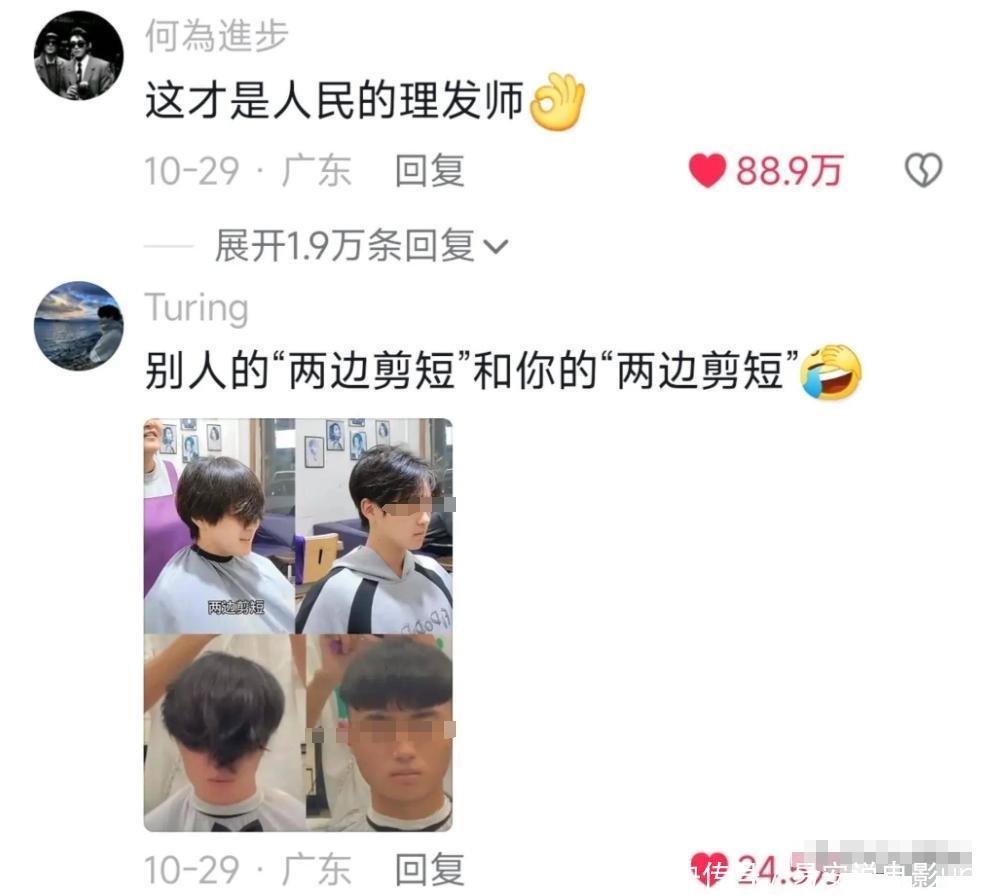
Task: Open the haircut comparison image in Turing's comment
Action: click(298, 624)
